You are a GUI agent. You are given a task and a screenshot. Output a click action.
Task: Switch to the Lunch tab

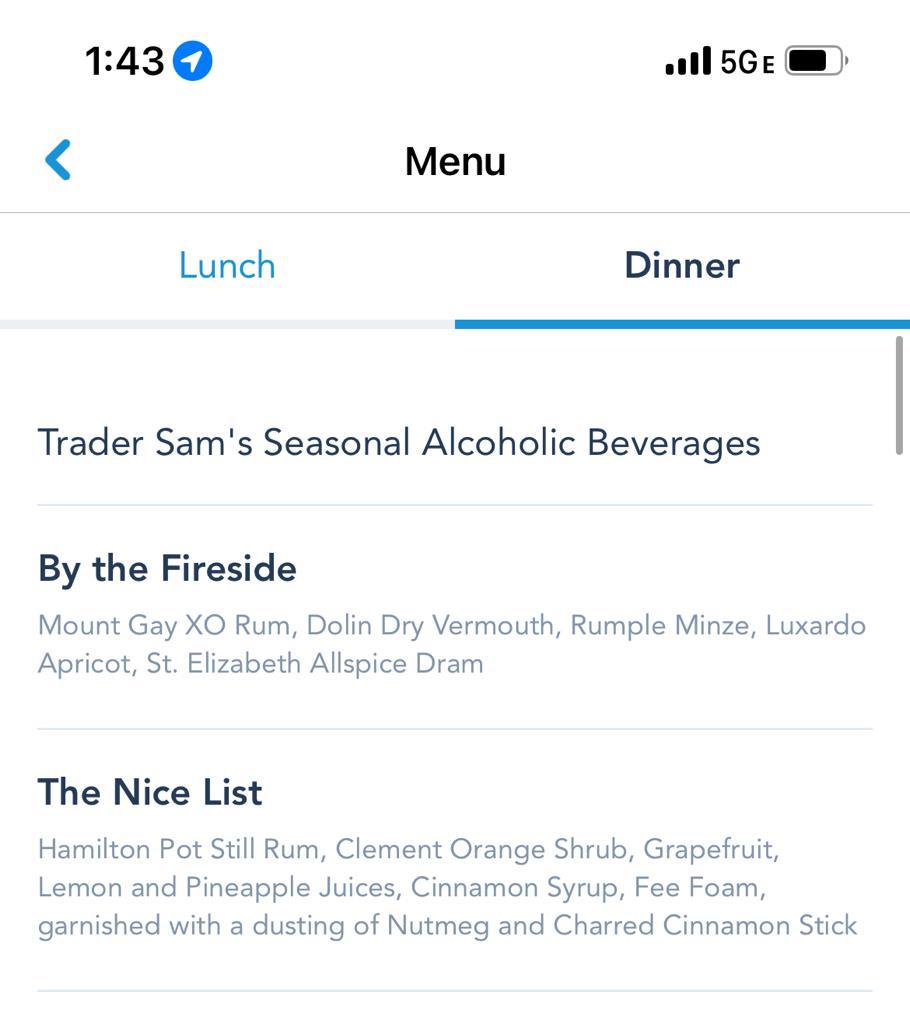[x=227, y=266]
